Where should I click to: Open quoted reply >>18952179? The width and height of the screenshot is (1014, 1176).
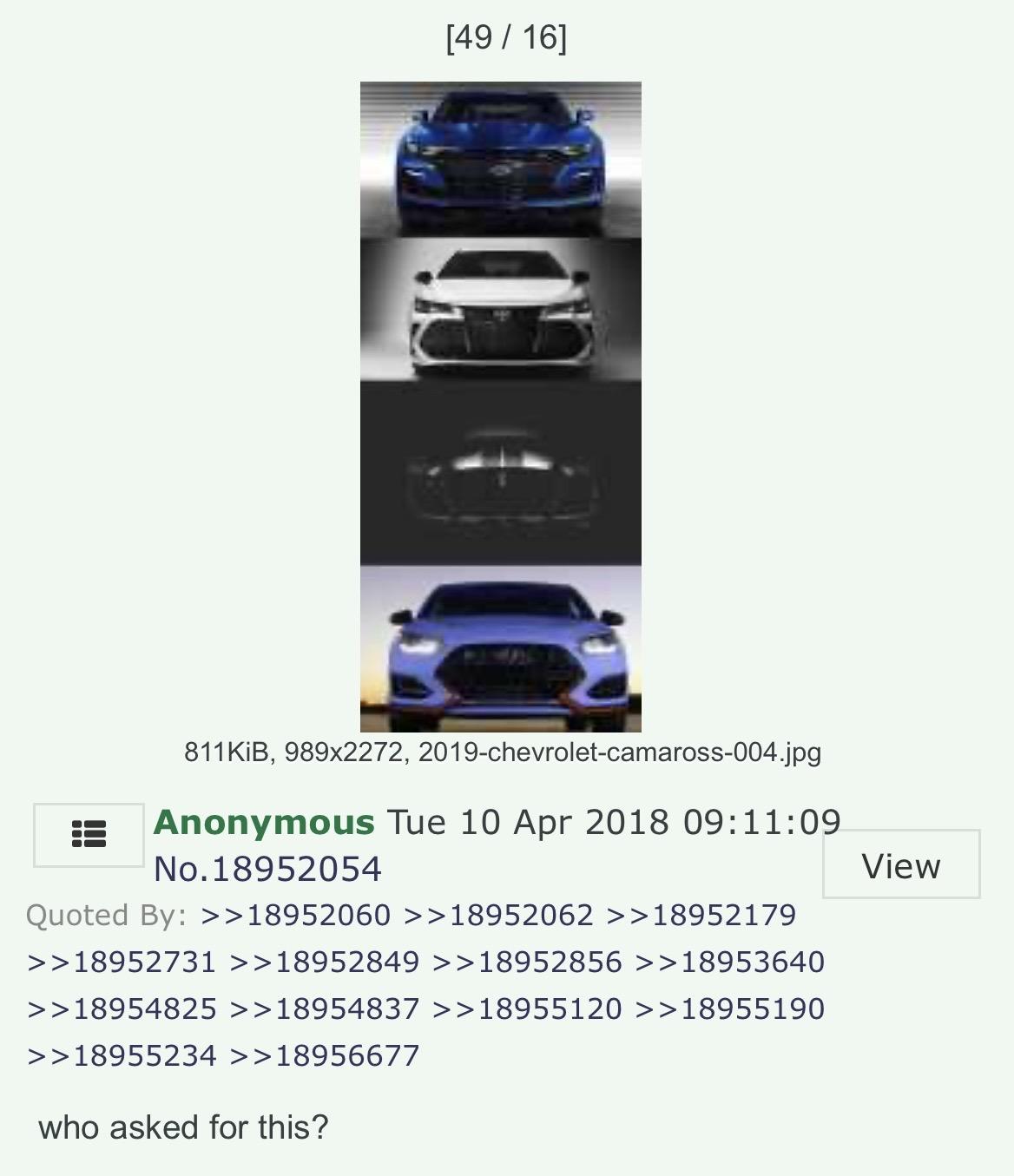701,915
